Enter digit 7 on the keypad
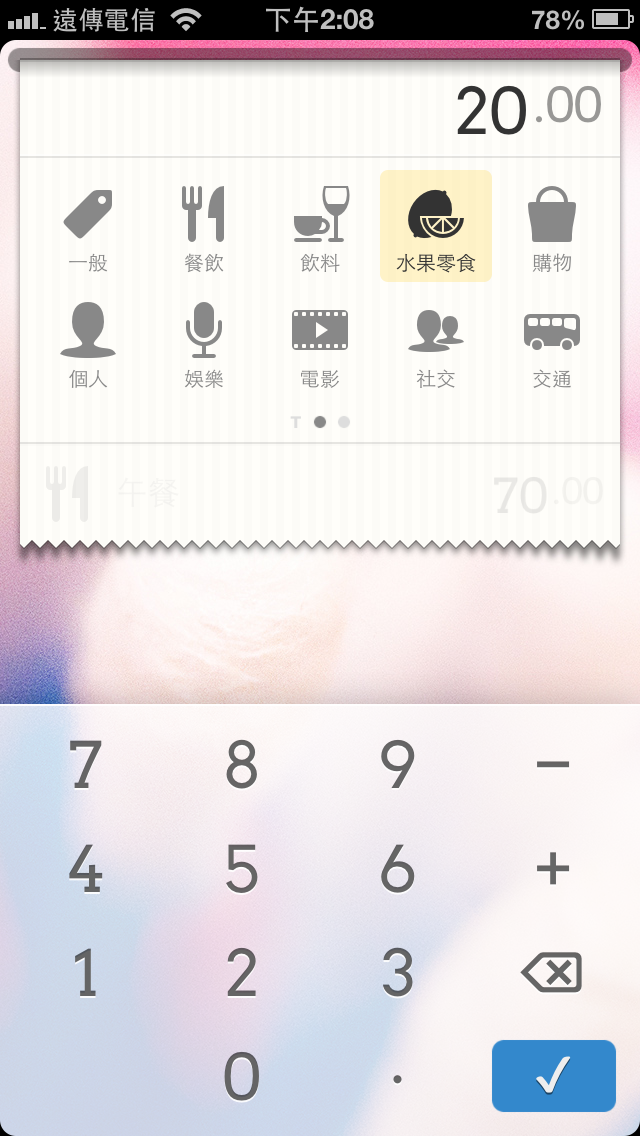The image size is (640, 1136). (x=85, y=765)
